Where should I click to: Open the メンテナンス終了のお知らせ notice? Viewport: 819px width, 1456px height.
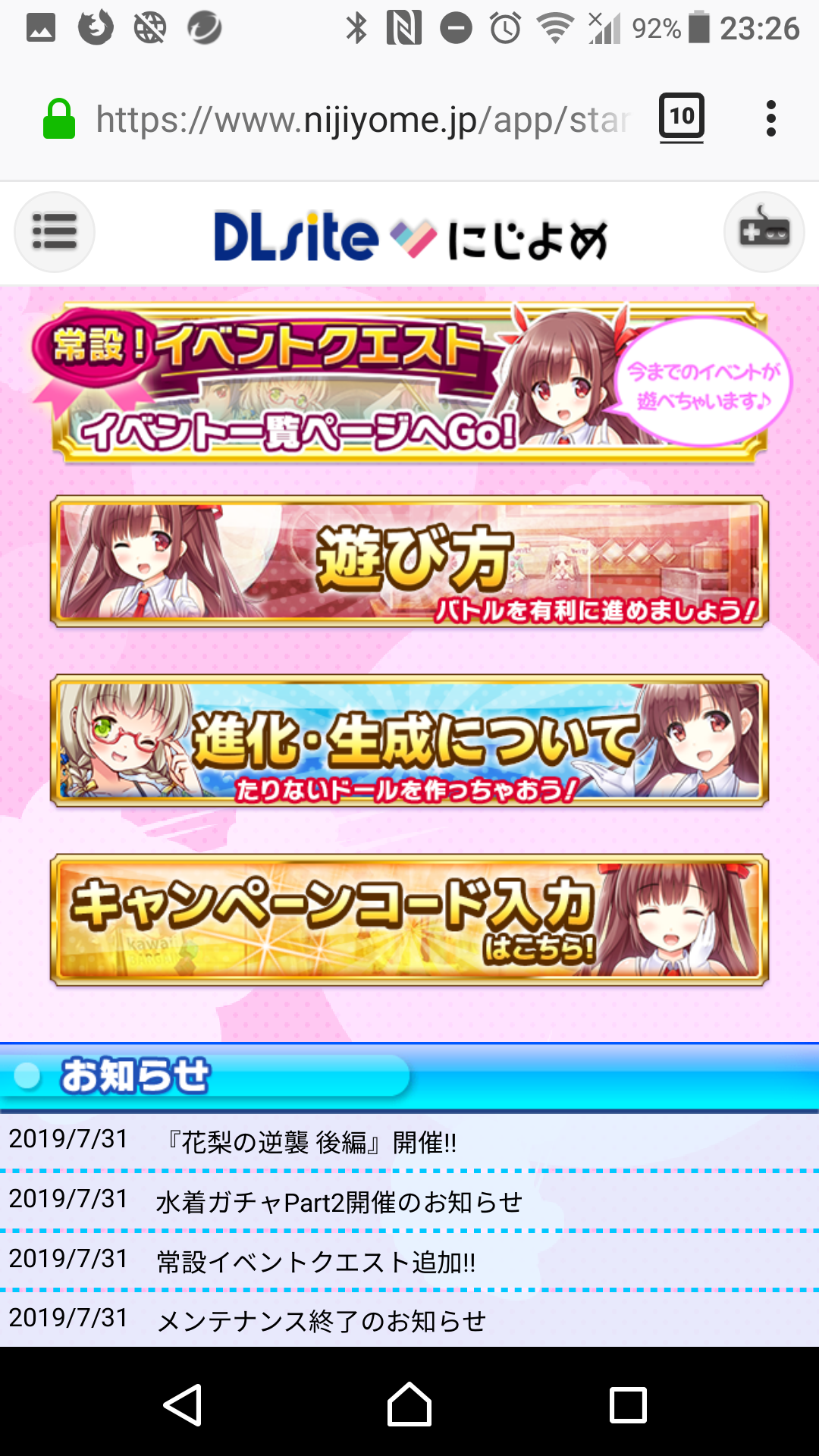coord(321,1320)
